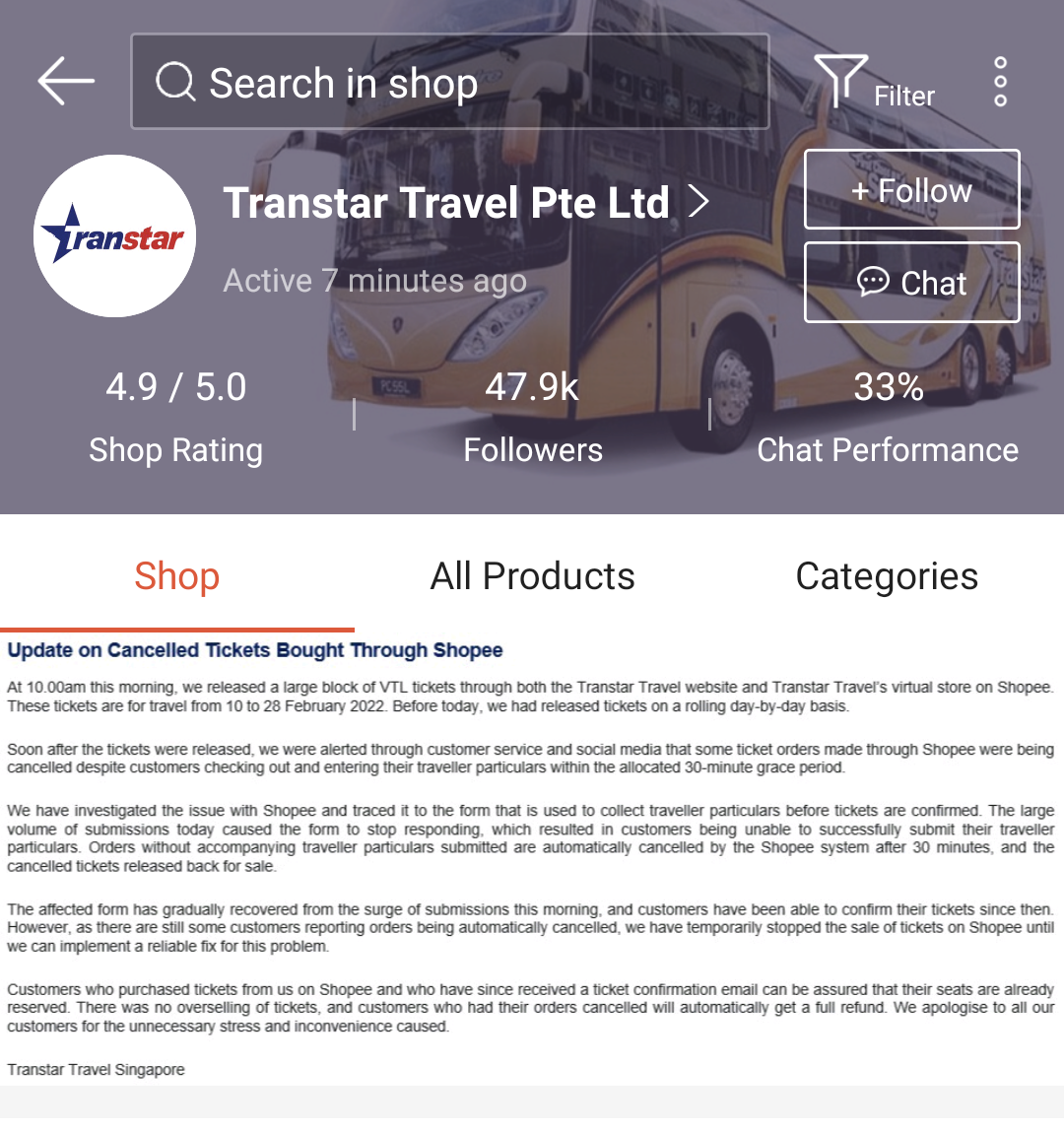Start a chat with the shop

[x=911, y=283]
